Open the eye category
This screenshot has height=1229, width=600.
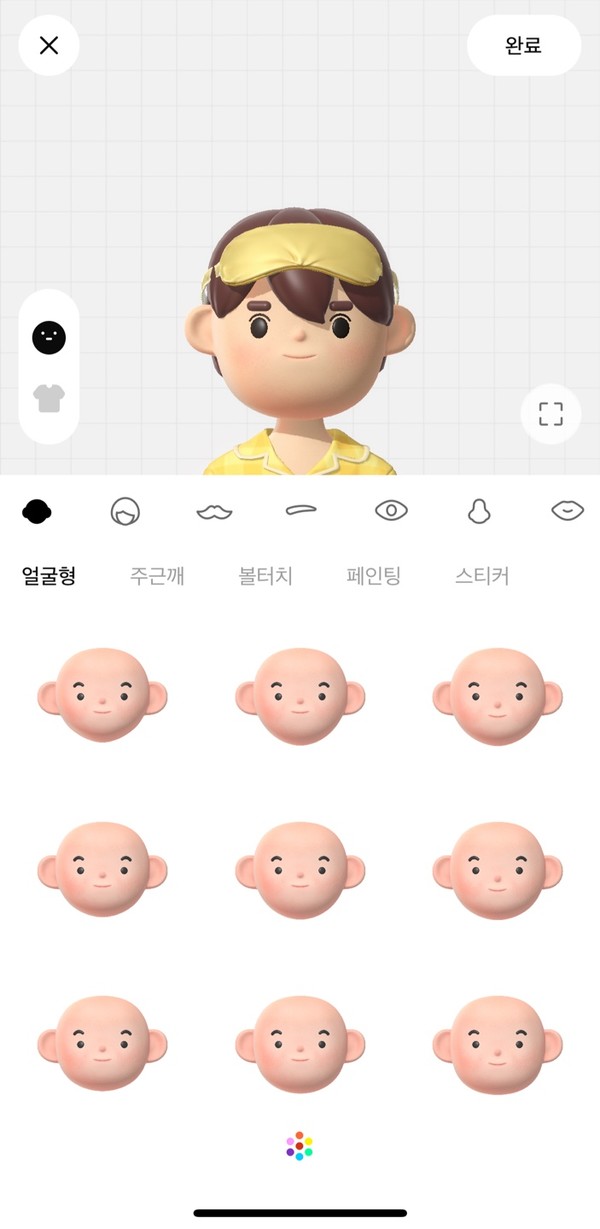point(391,511)
